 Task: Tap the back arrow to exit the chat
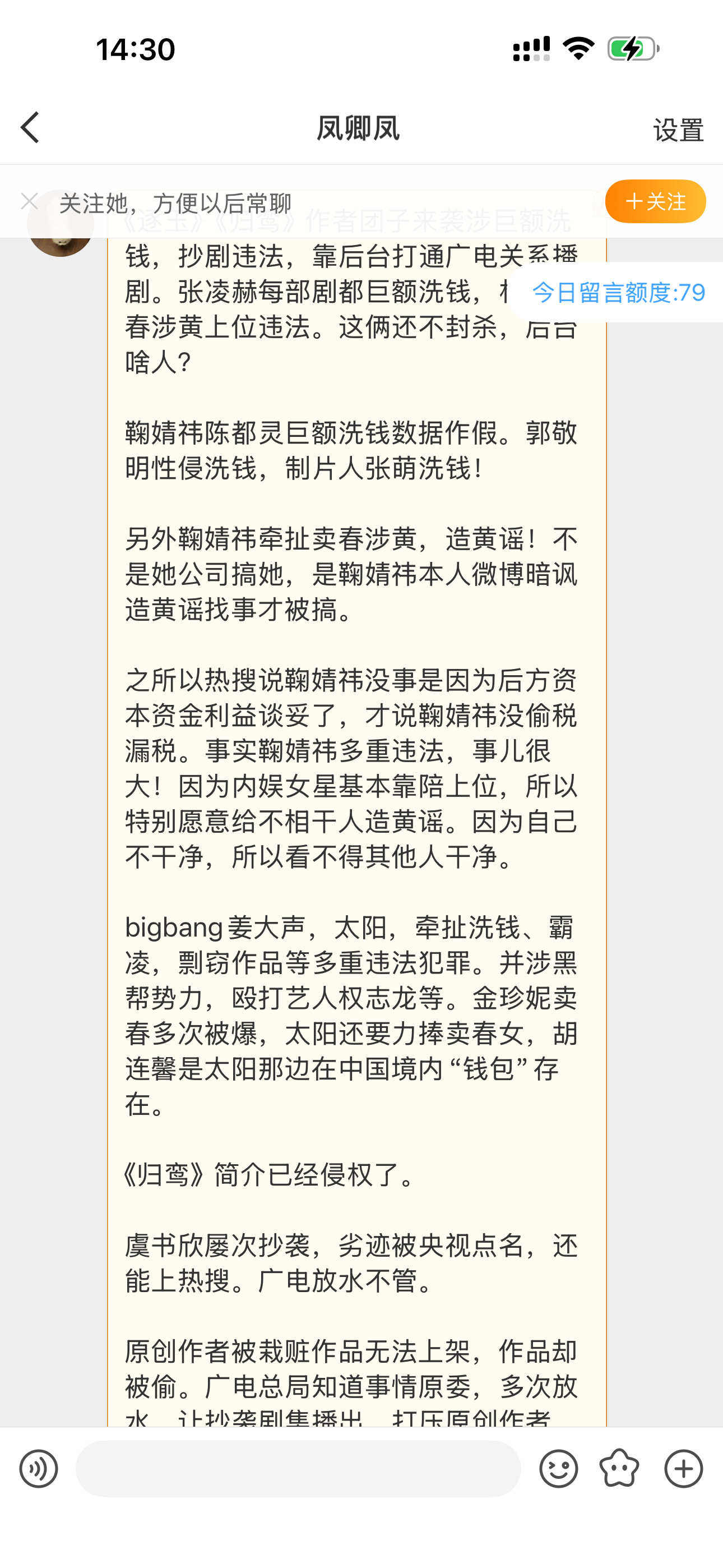click(x=30, y=128)
